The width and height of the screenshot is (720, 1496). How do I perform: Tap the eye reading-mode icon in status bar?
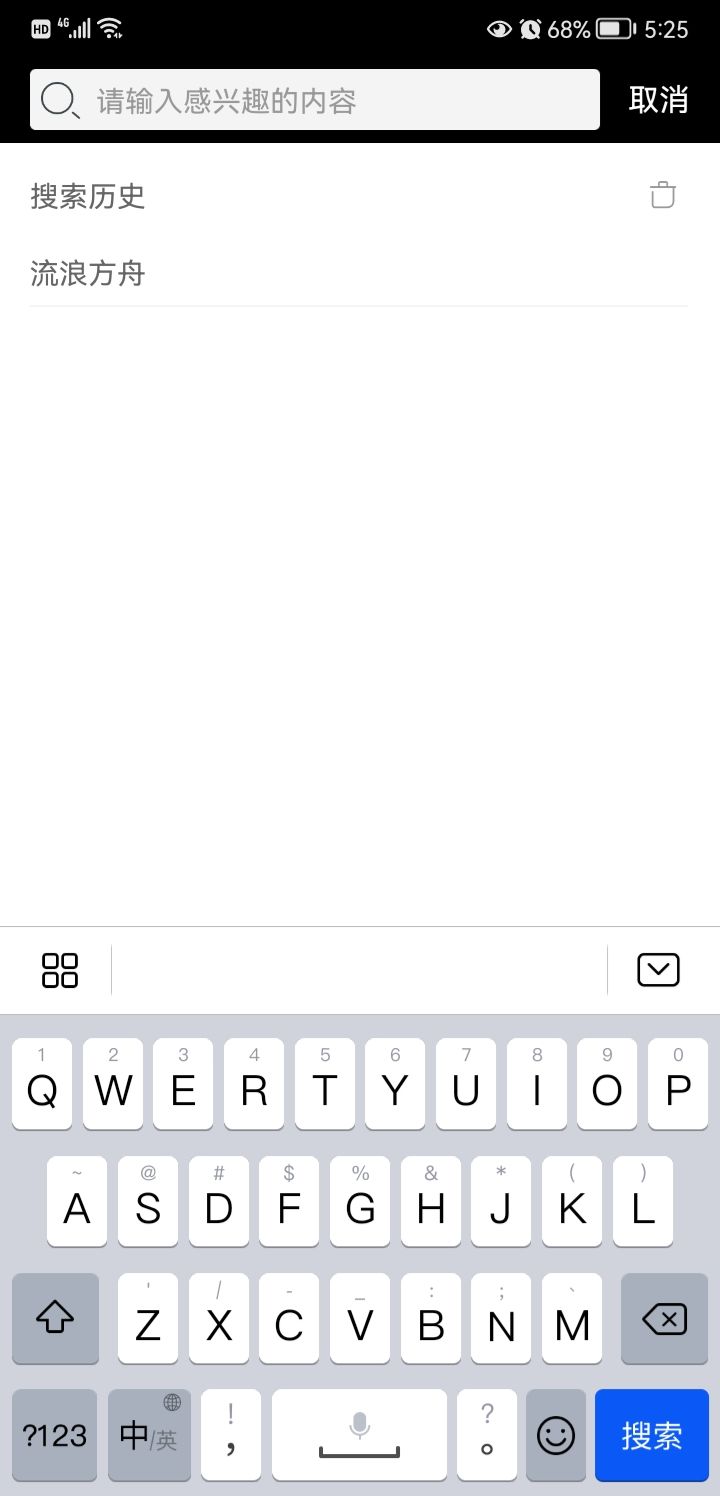point(499,28)
